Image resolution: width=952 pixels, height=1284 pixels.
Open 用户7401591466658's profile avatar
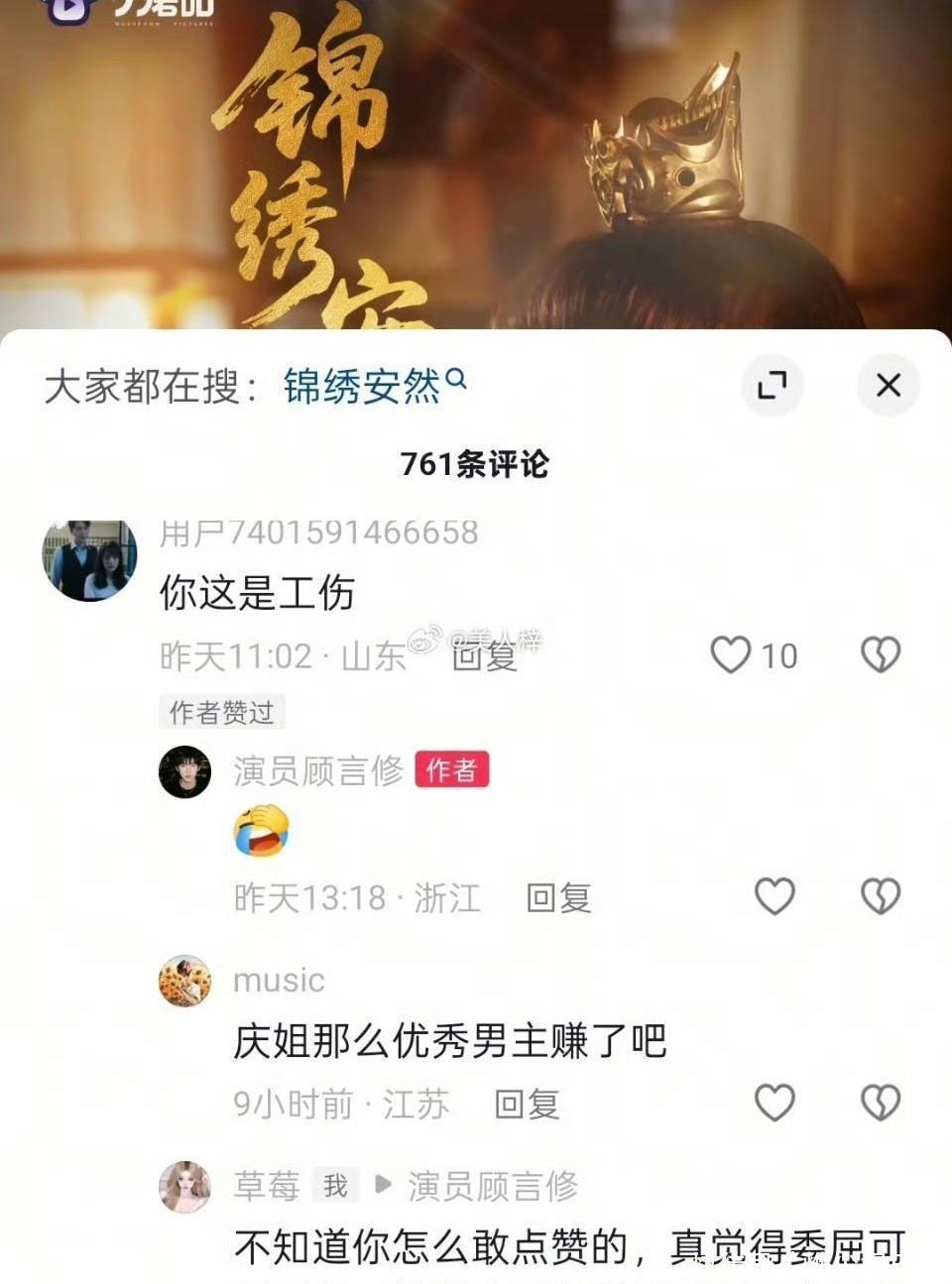click(x=89, y=560)
